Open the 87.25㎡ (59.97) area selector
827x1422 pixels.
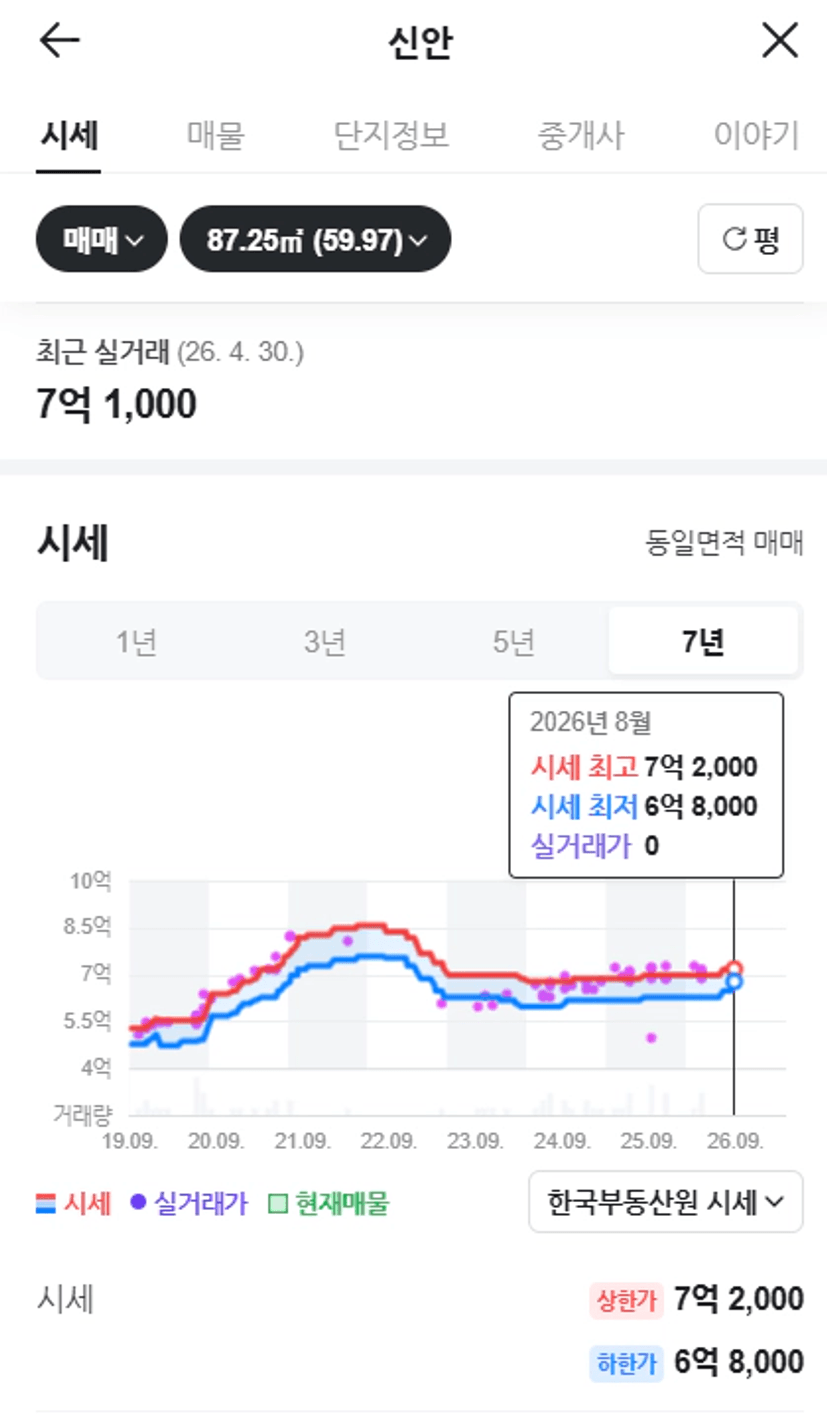[315, 239]
